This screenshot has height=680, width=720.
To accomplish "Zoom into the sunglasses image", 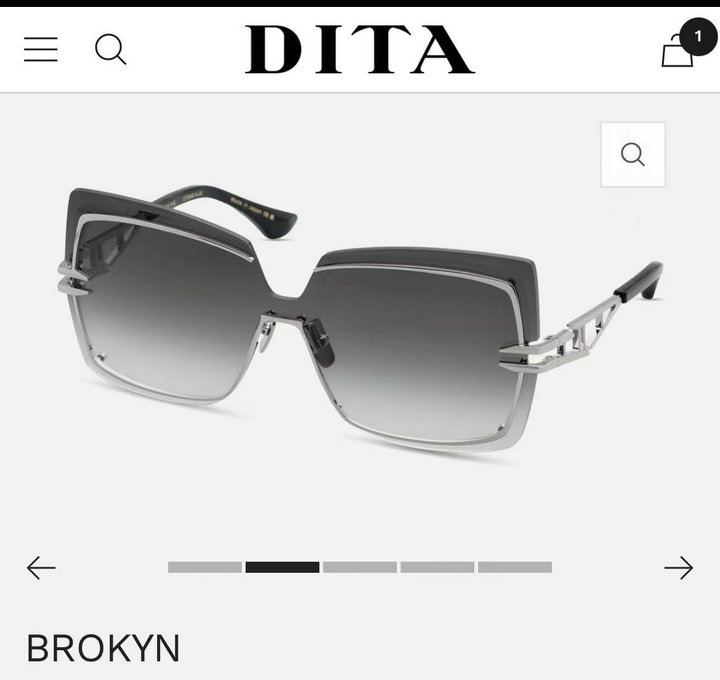I will (632, 154).
